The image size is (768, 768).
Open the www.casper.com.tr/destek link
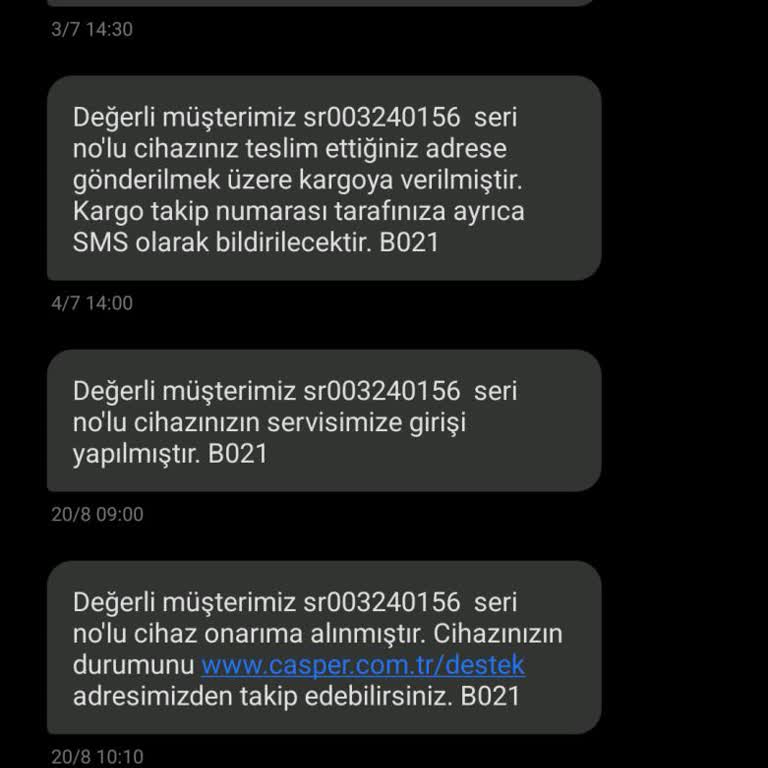coord(362,665)
